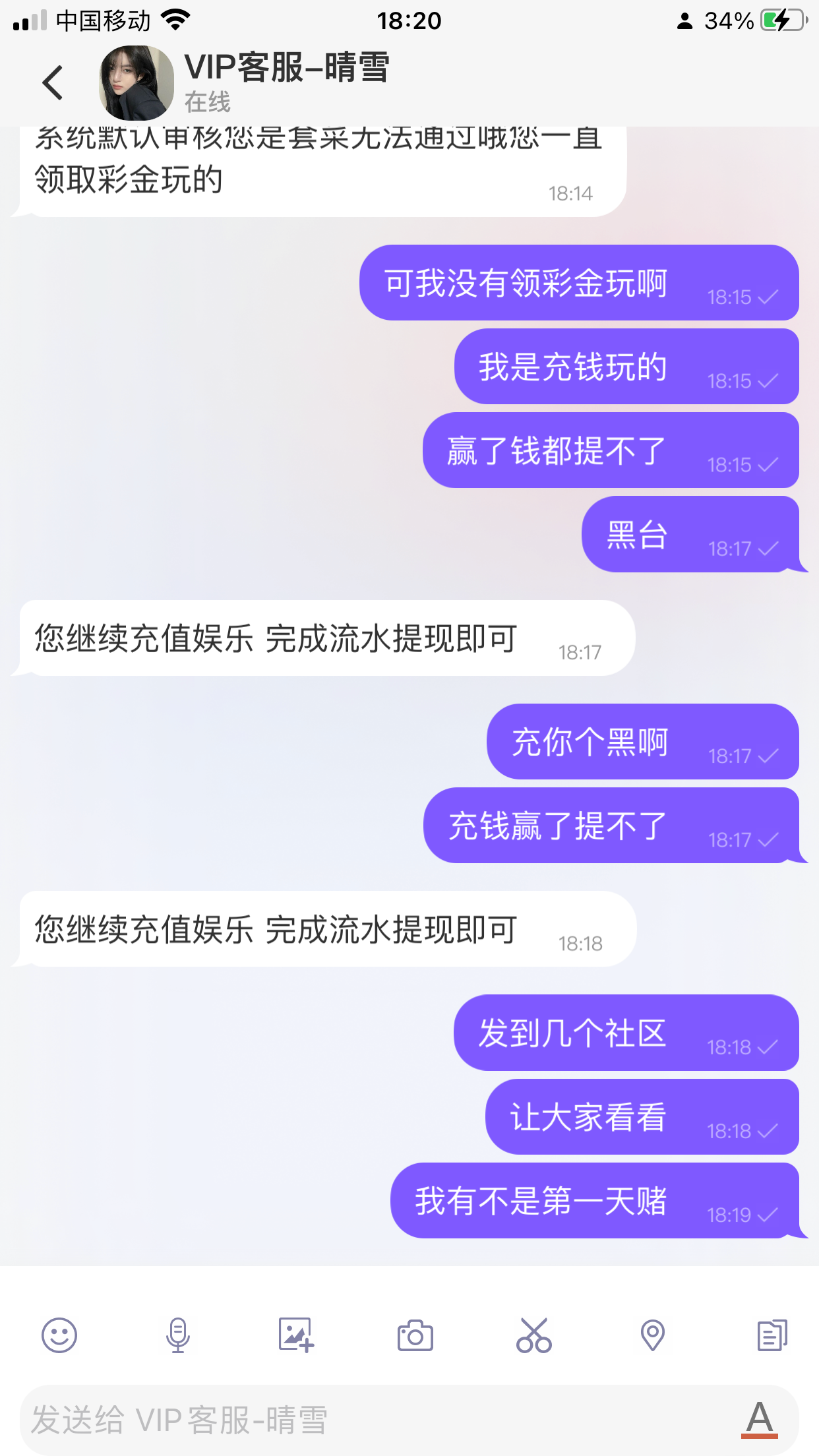Open the emoji picker
Viewport: 819px width, 1456px height.
pyautogui.click(x=59, y=1336)
